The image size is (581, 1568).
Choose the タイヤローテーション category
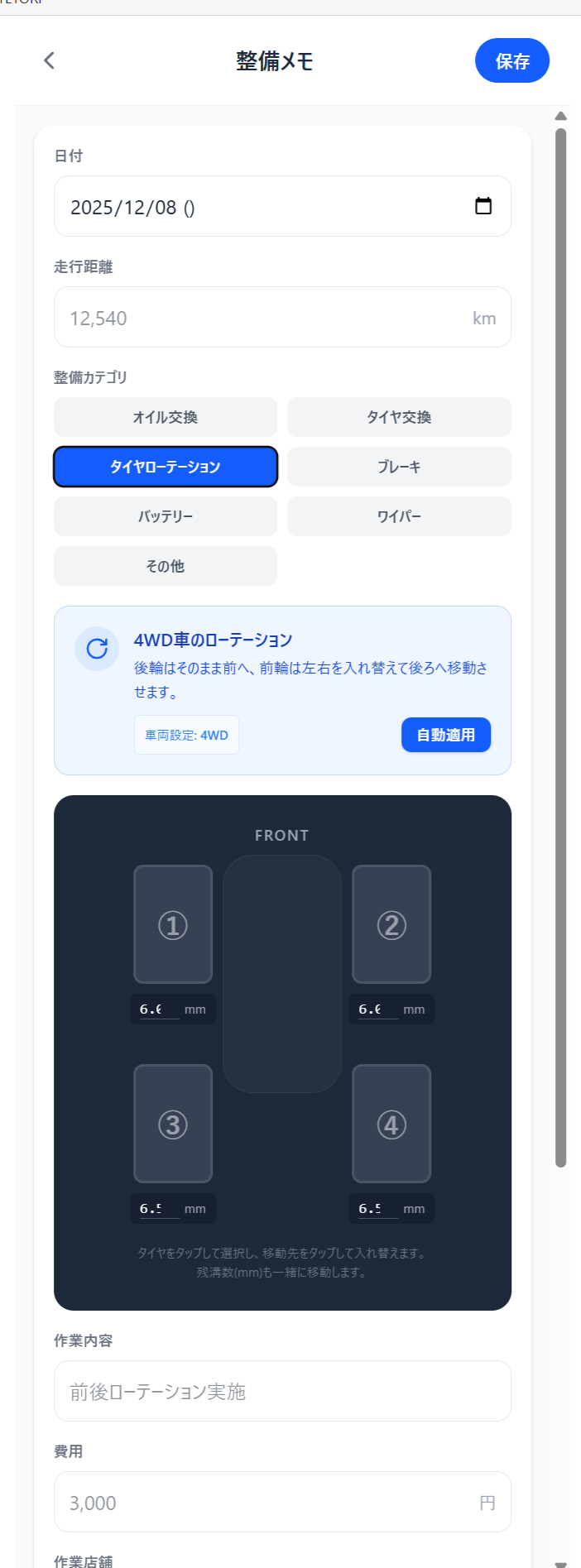tap(166, 467)
